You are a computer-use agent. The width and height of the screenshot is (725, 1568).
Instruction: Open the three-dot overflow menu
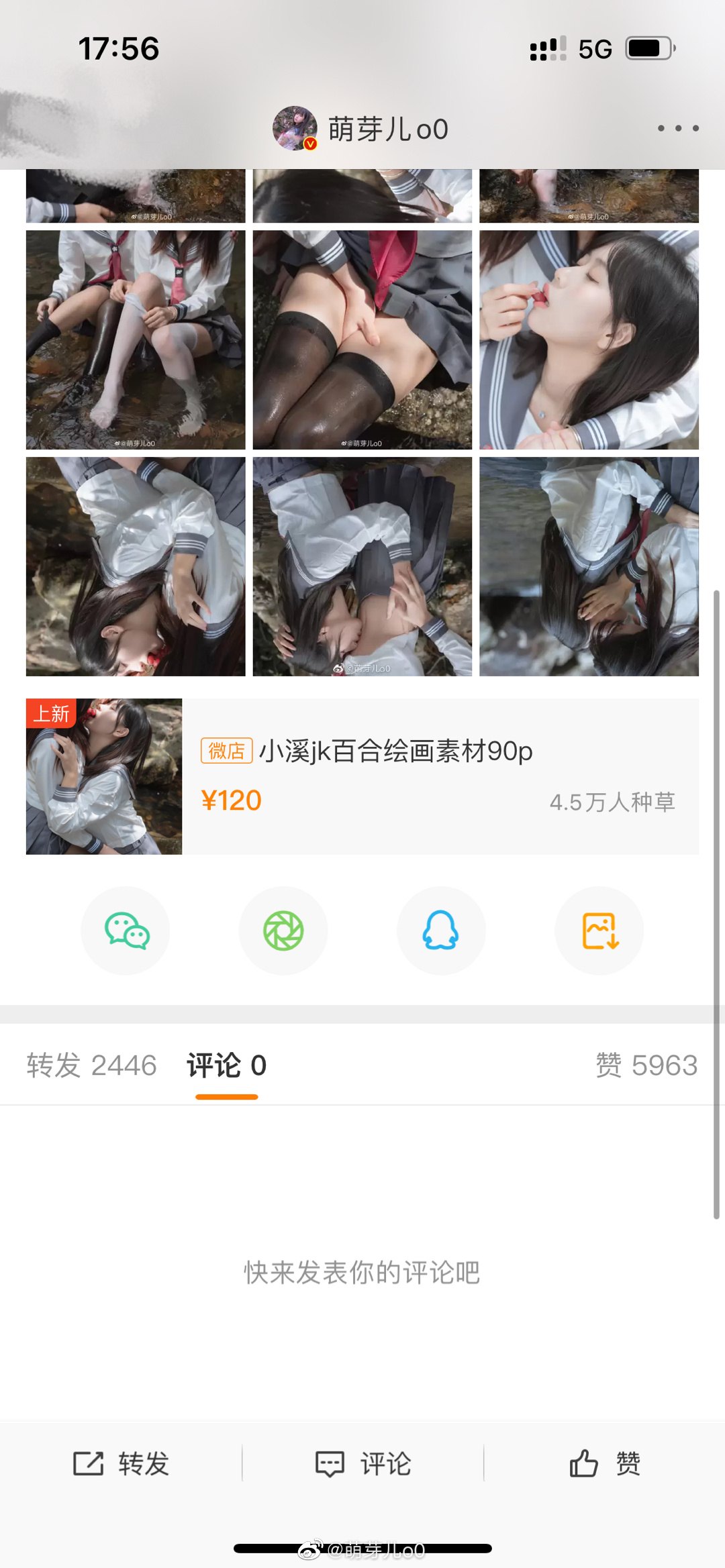[x=678, y=128]
